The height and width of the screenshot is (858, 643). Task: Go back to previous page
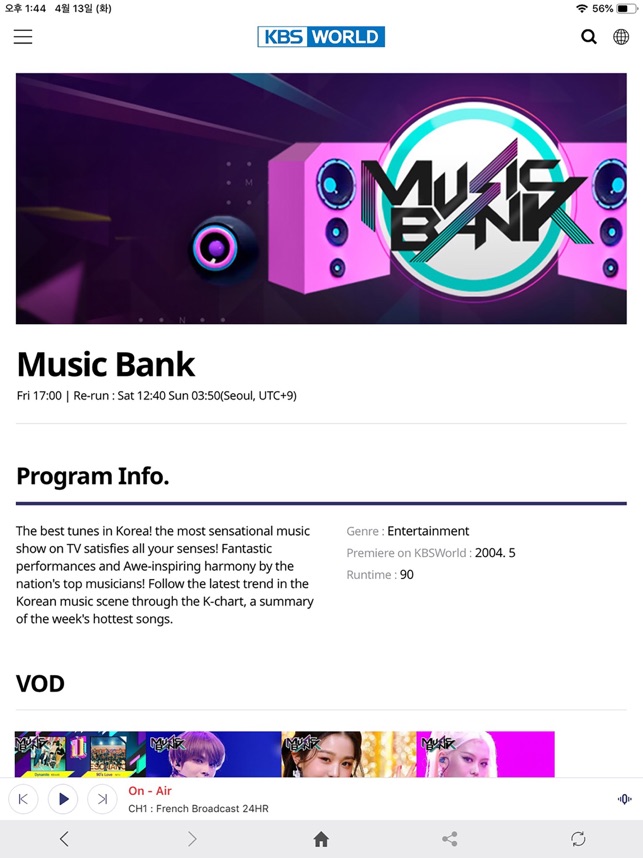point(64,839)
